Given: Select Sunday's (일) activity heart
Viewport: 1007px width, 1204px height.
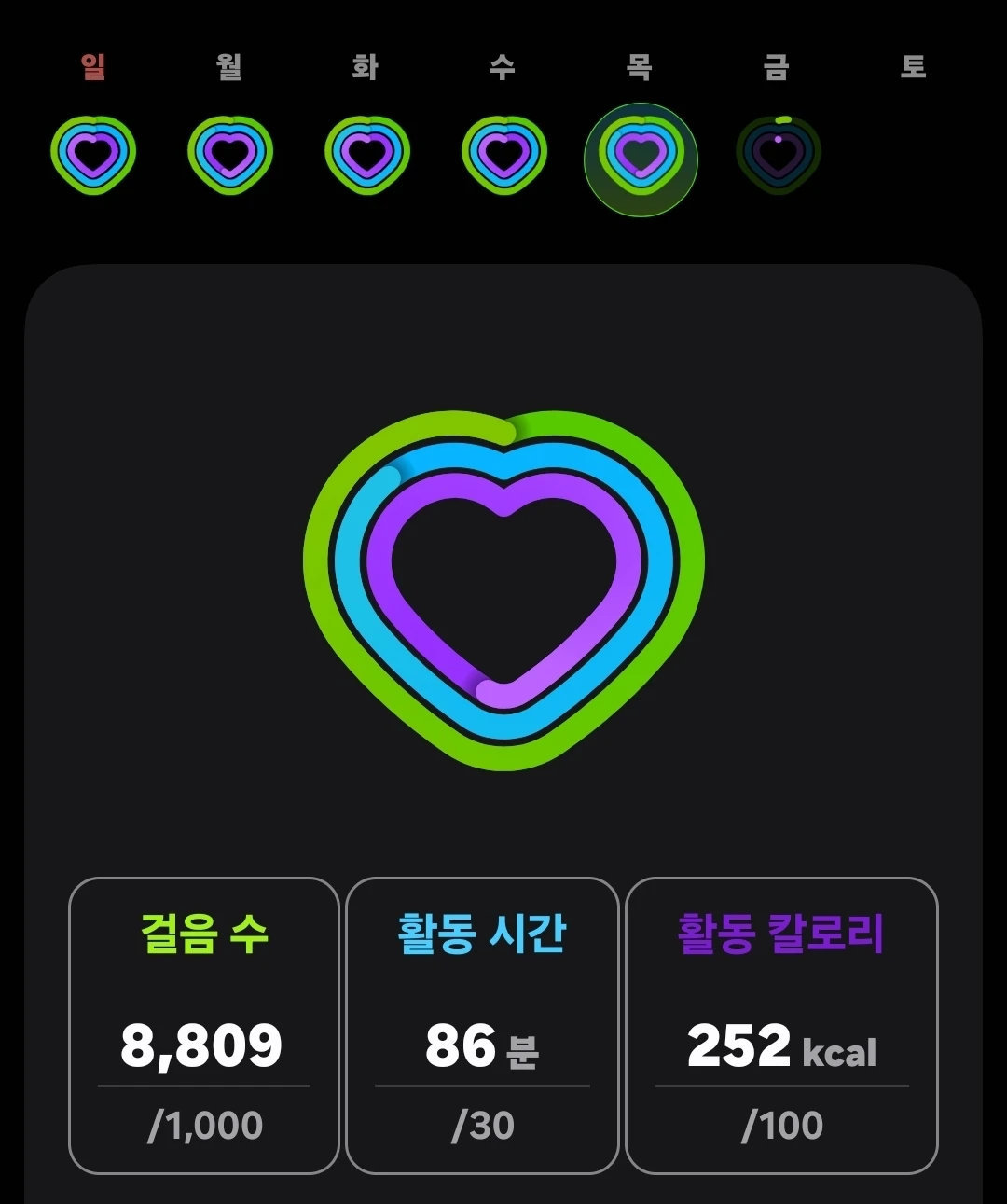Looking at the screenshot, I should pyautogui.click(x=93, y=155).
